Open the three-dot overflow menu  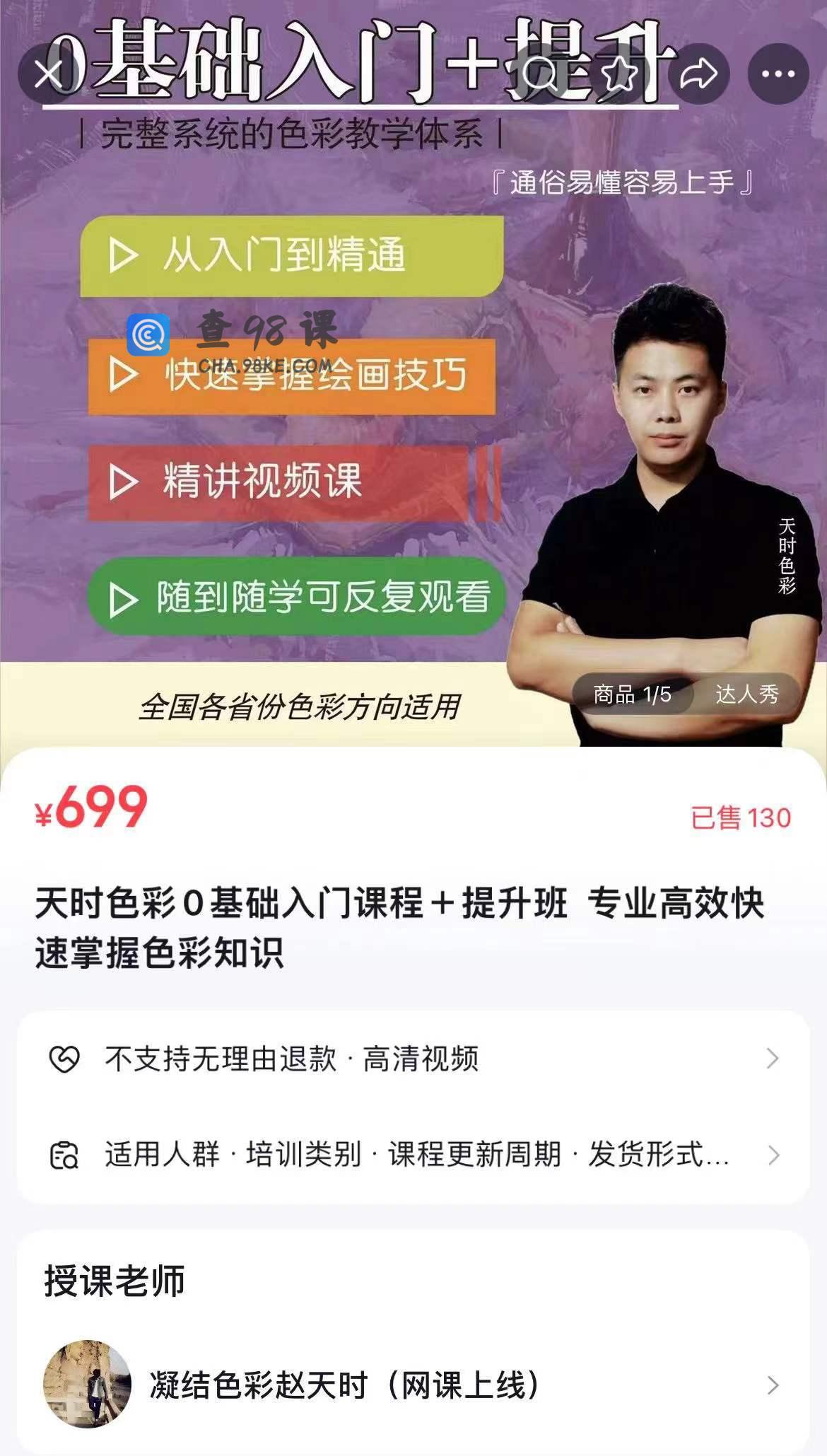[x=778, y=74]
